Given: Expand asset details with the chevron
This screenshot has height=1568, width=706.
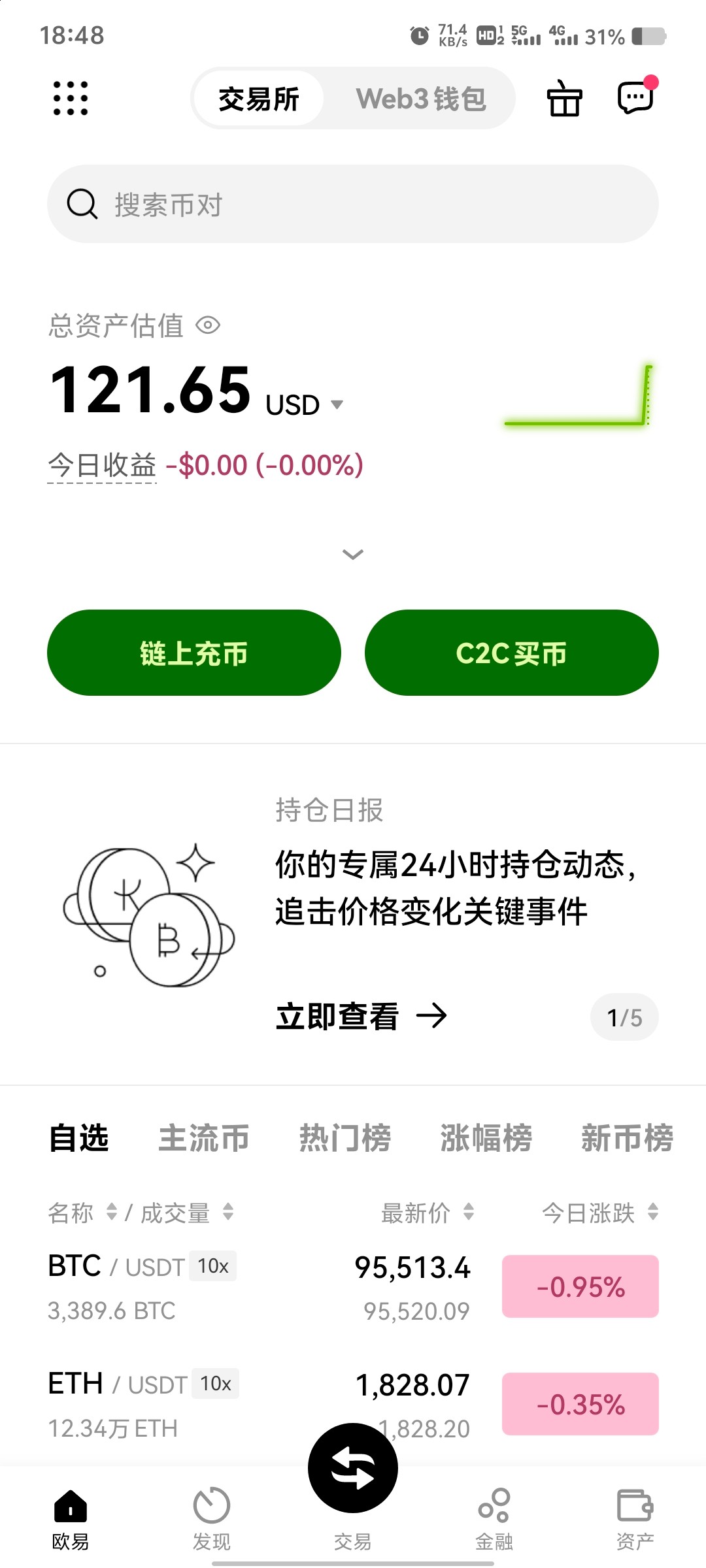Looking at the screenshot, I should pyautogui.click(x=353, y=555).
